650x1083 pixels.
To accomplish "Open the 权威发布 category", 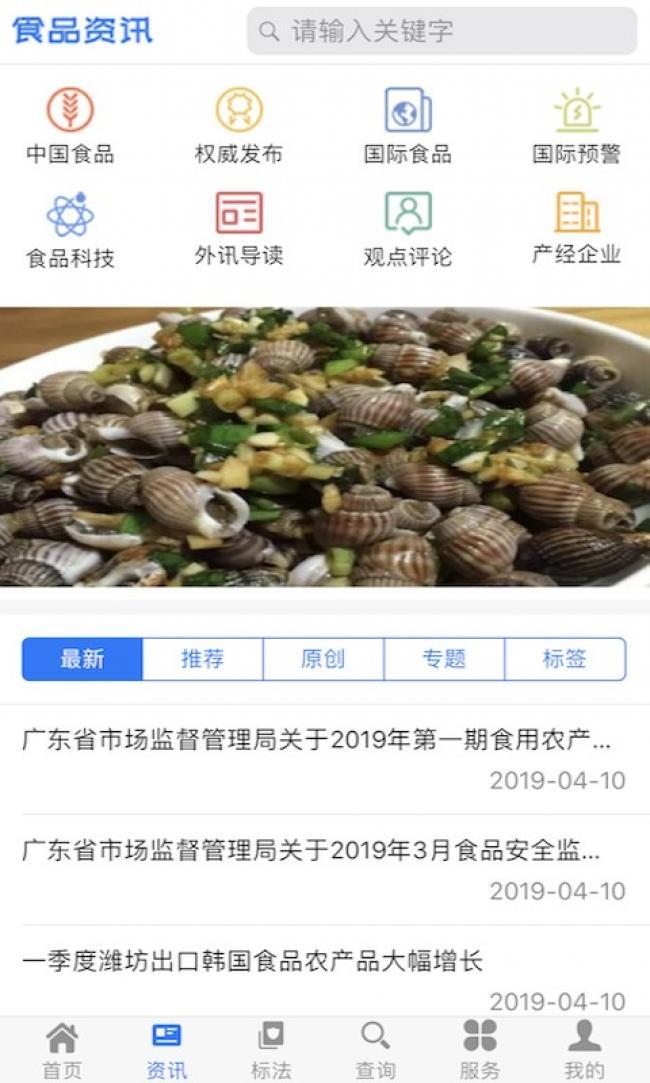I will pyautogui.click(x=239, y=125).
